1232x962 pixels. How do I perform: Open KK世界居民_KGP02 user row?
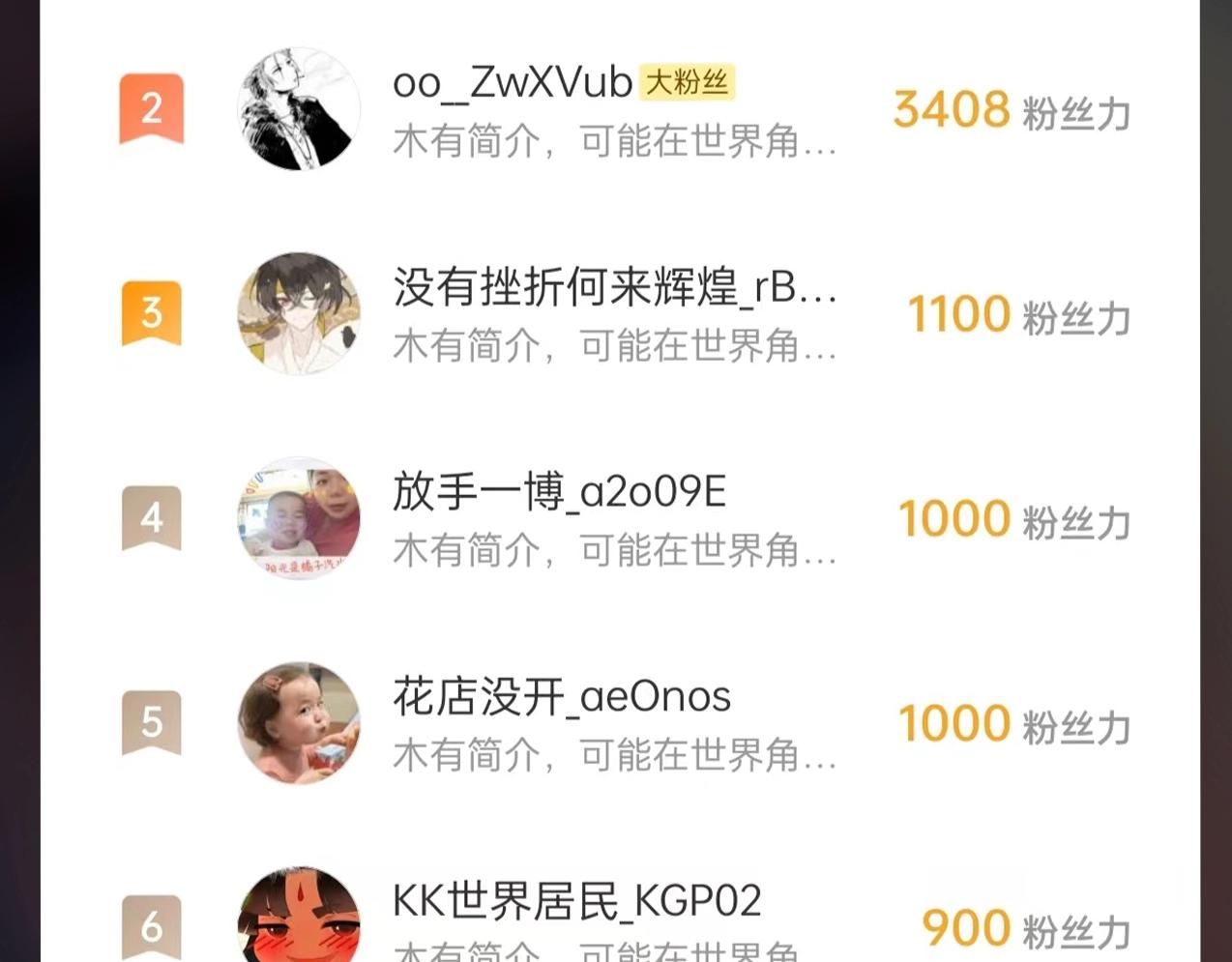pos(576,901)
